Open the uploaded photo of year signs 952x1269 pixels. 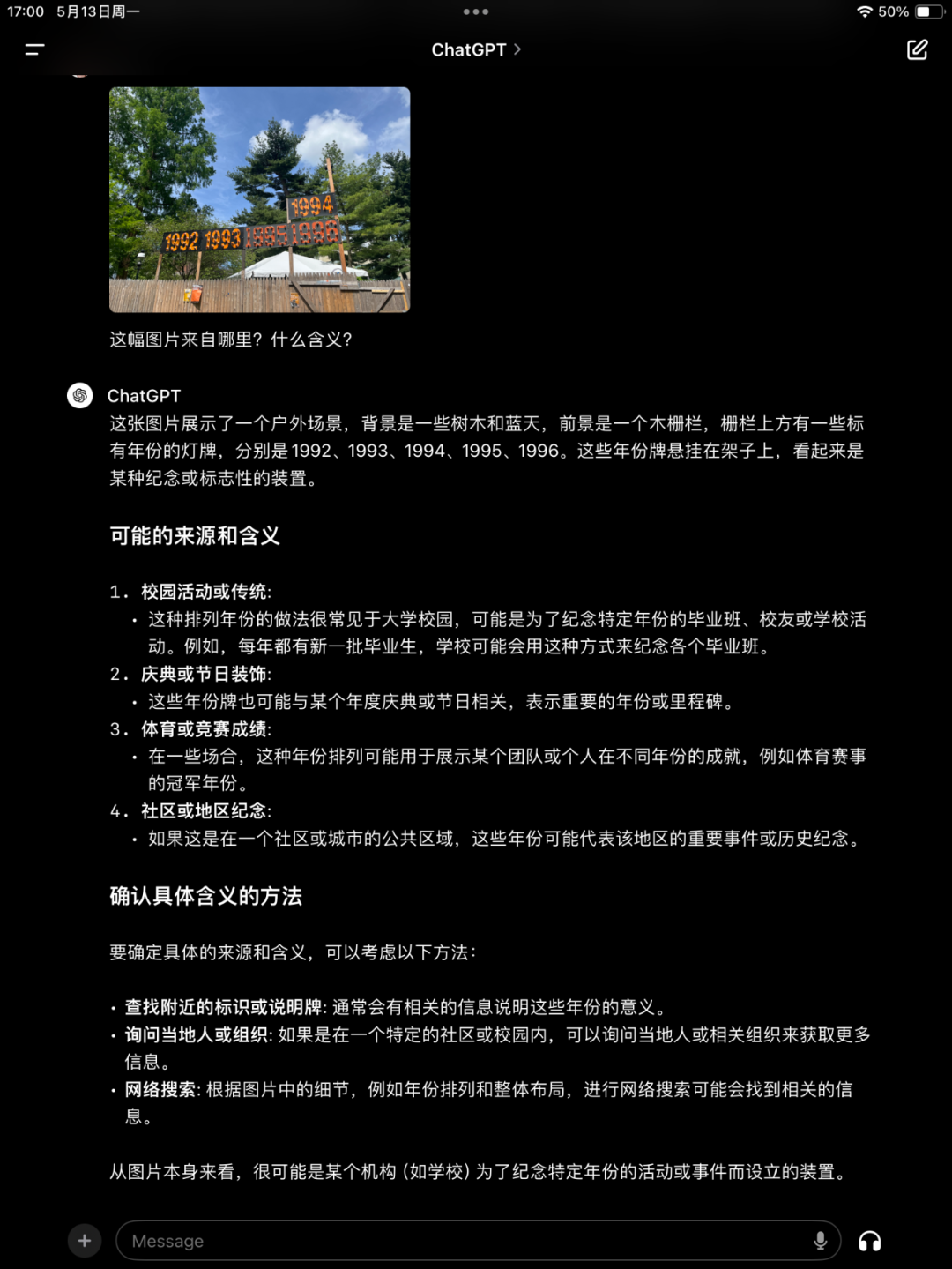(259, 199)
